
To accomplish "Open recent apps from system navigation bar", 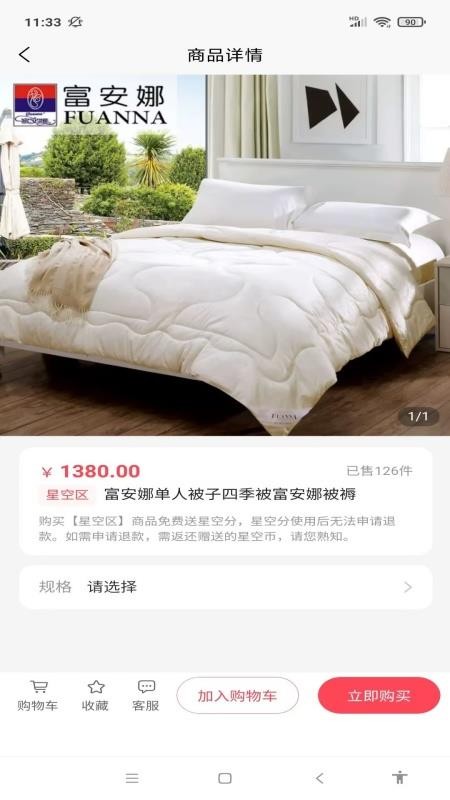I will click(132, 778).
